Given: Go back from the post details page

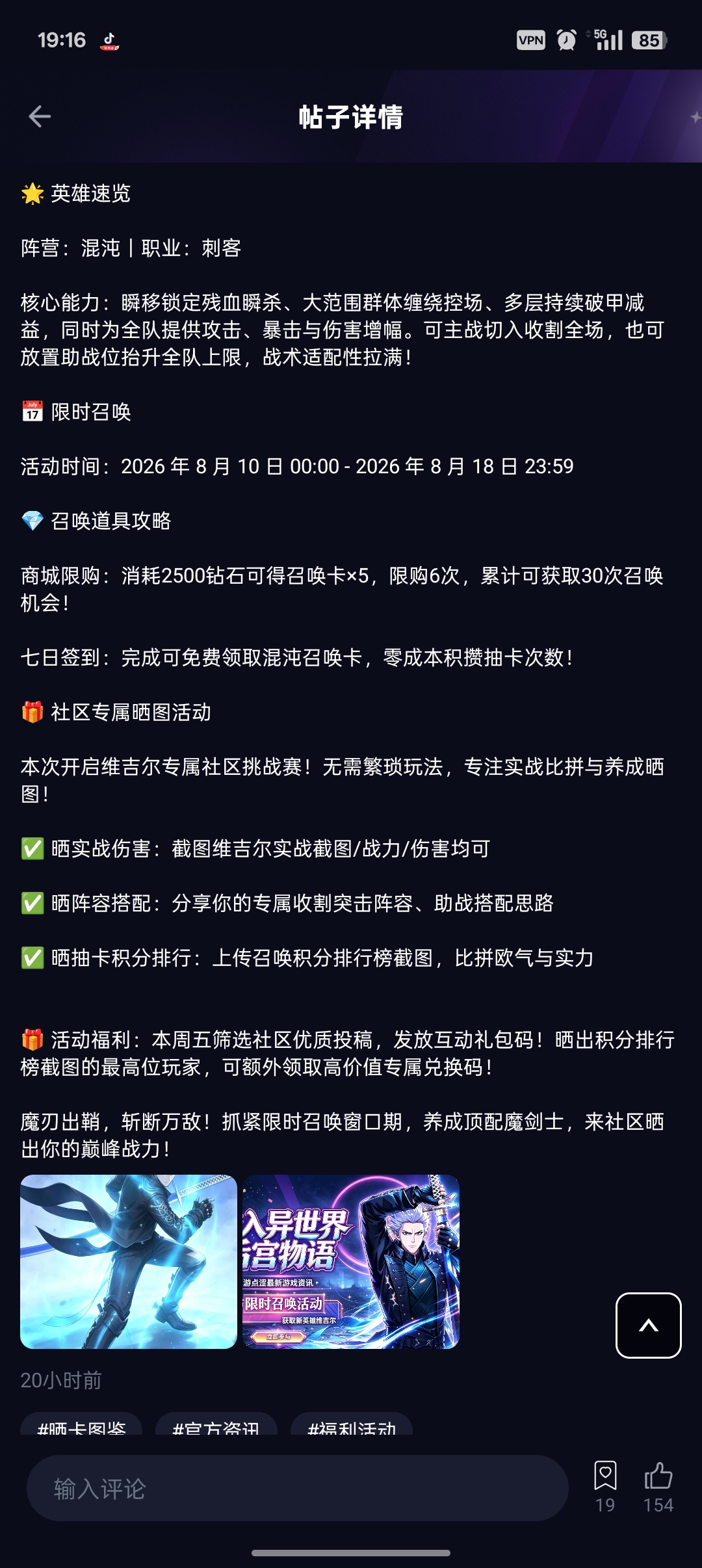Looking at the screenshot, I should [x=40, y=117].
